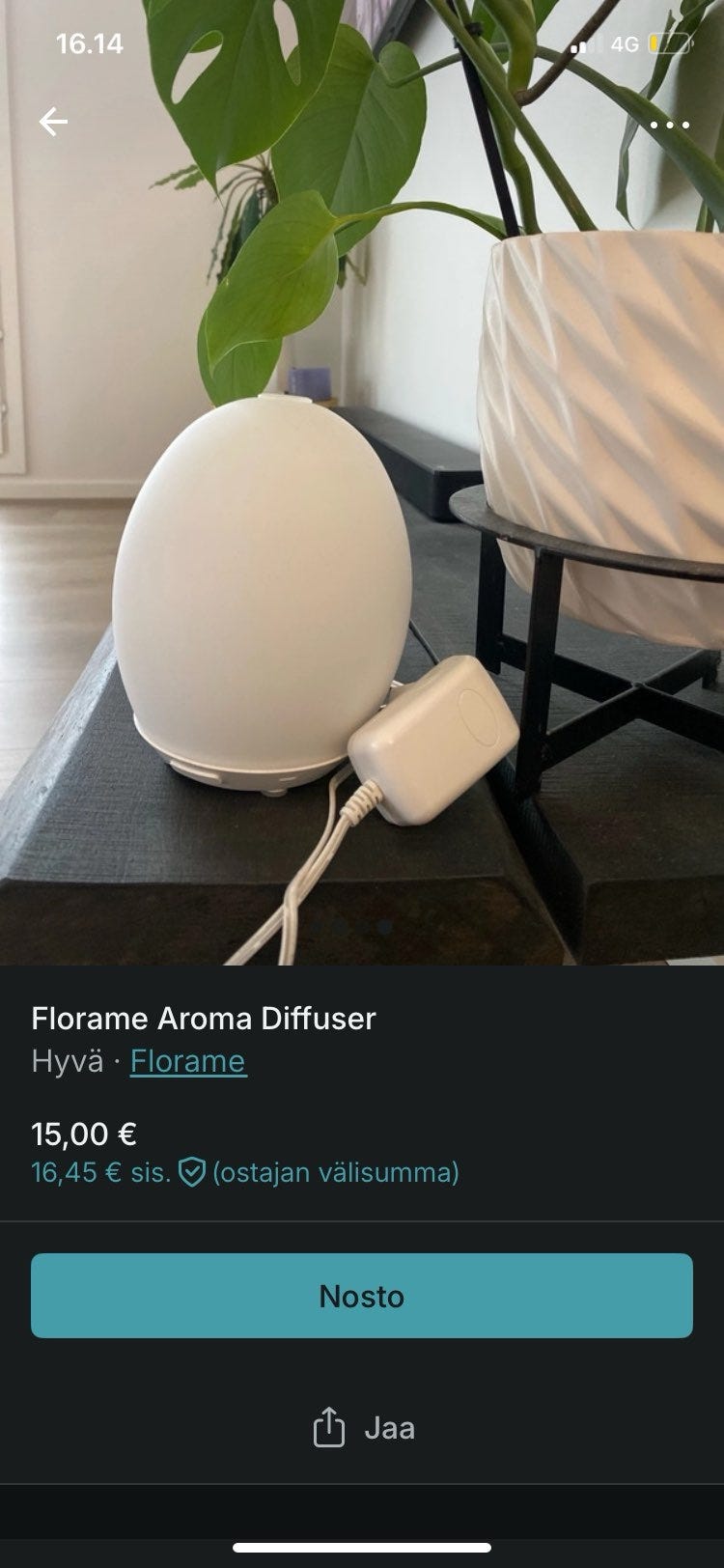
Task: Tap the Florame Aroma Diffuser title
Action: 205,1017
